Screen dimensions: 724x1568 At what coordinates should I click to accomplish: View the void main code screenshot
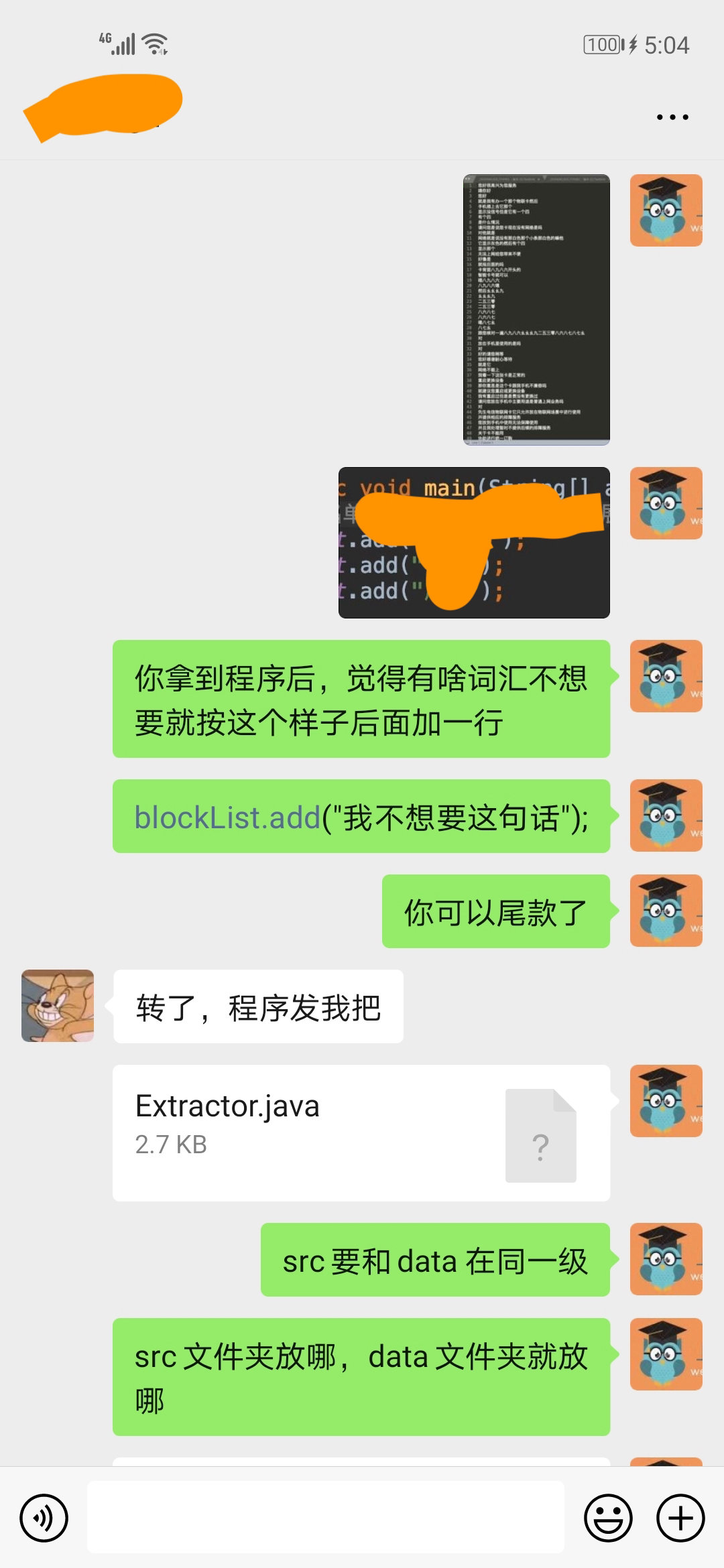474,543
